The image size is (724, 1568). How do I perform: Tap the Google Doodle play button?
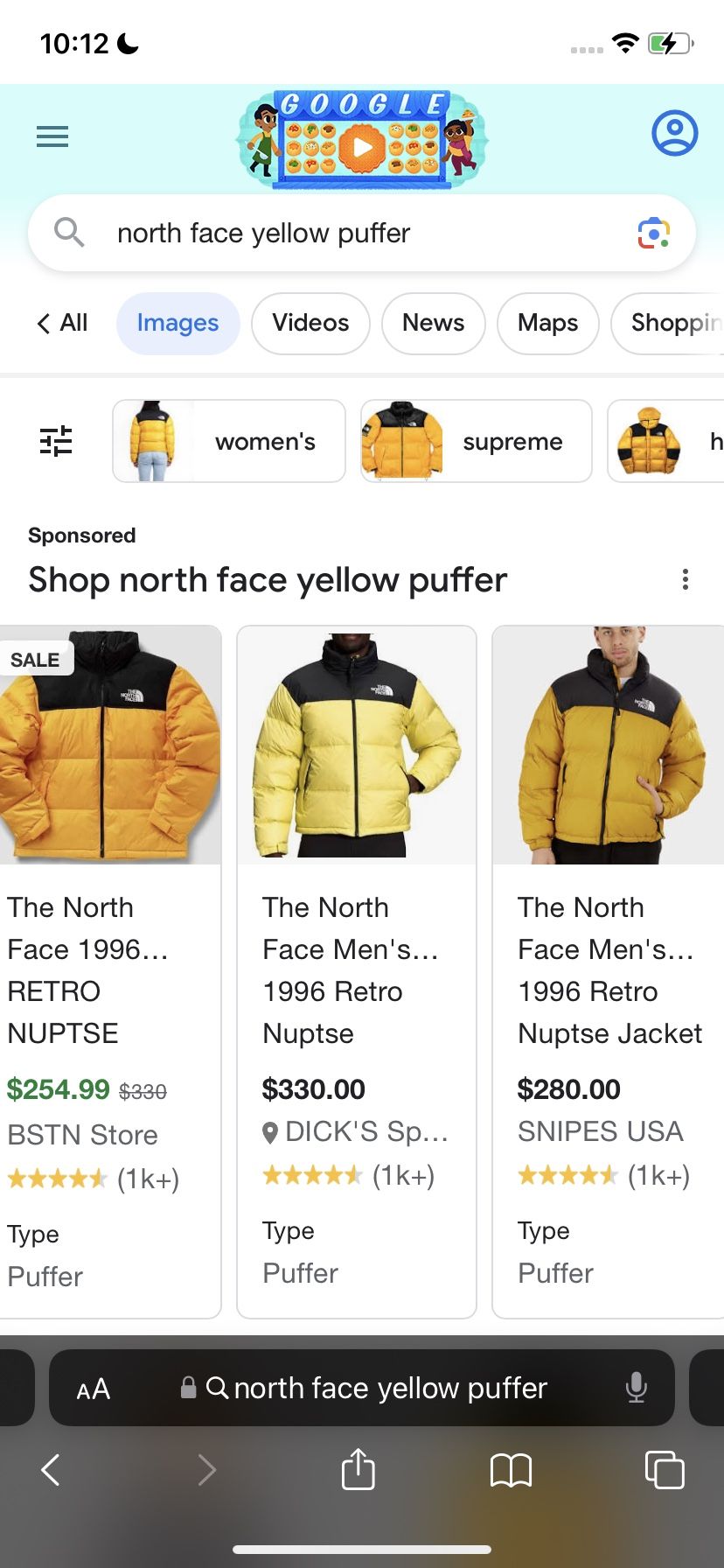tap(362, 147)
